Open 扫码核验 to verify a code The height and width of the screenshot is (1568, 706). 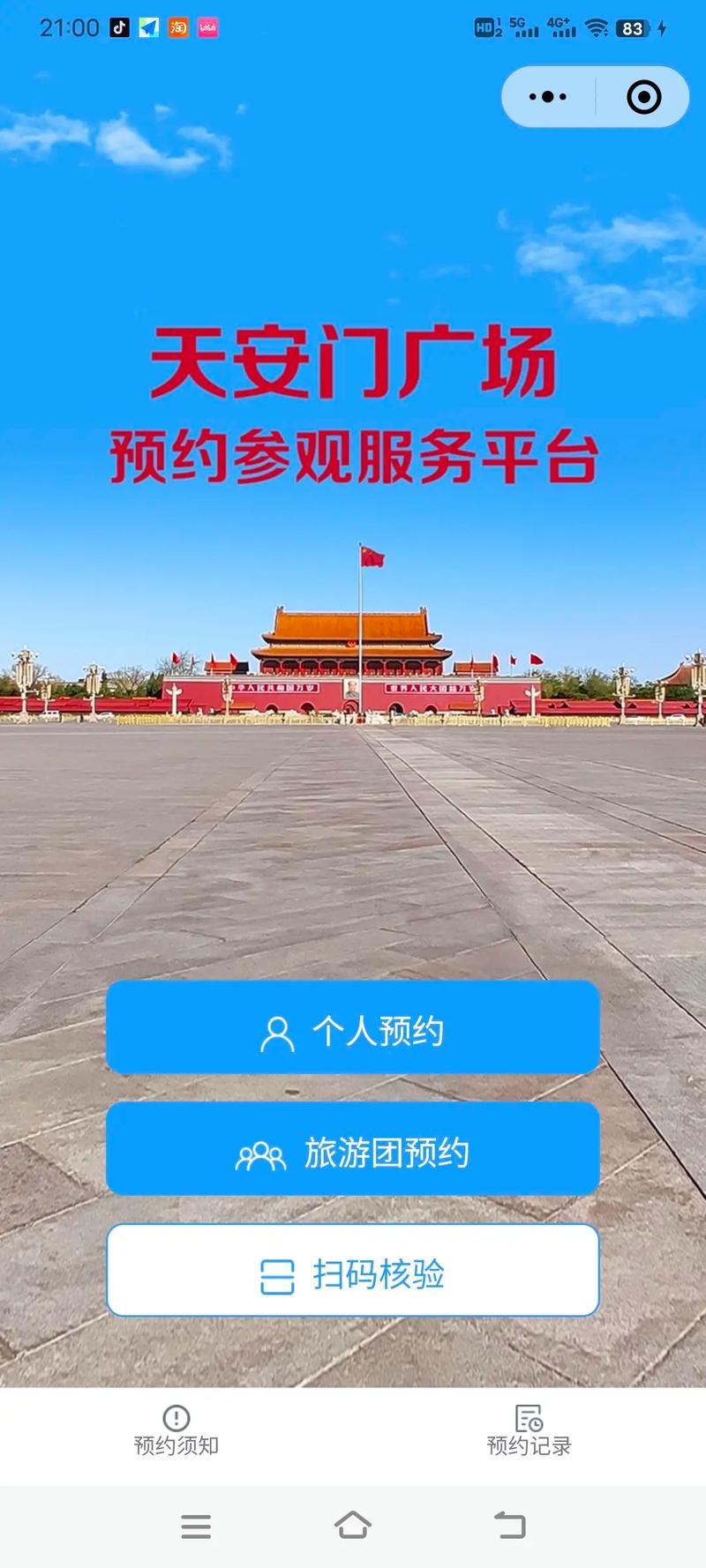pyautogui.click(x=353, y=1271)
